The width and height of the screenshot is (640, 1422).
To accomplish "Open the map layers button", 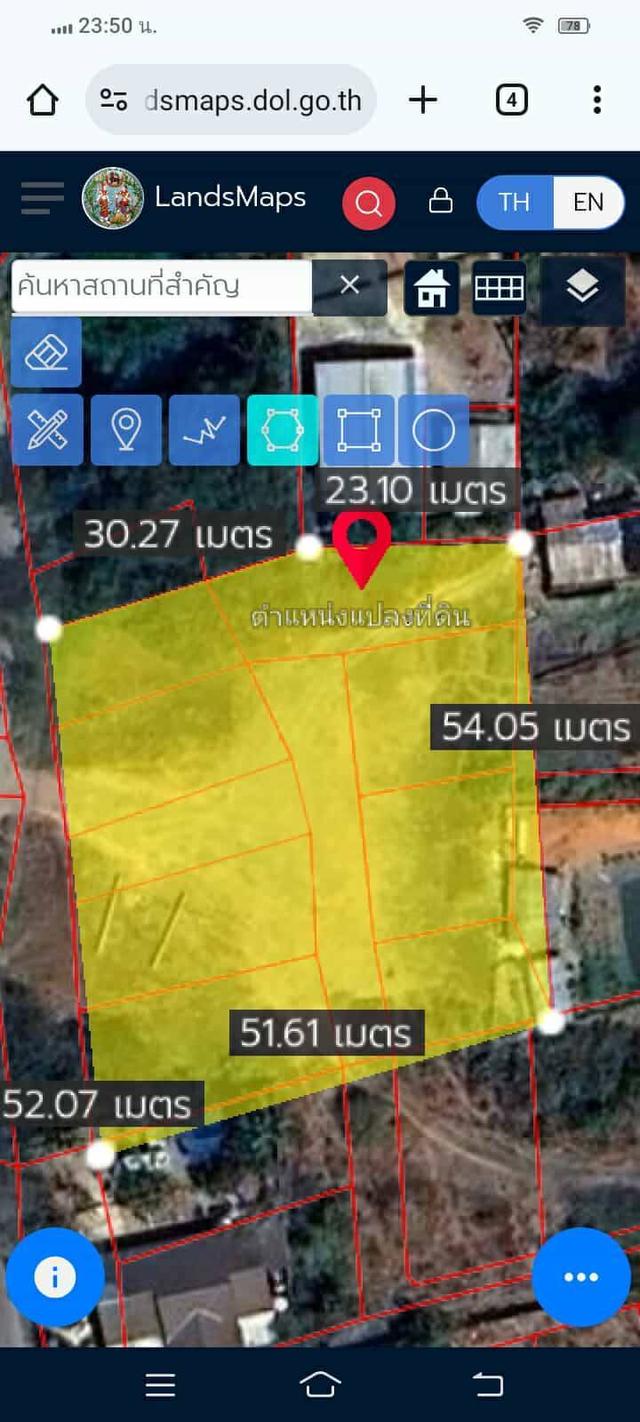I will click(x=582, y=288).
